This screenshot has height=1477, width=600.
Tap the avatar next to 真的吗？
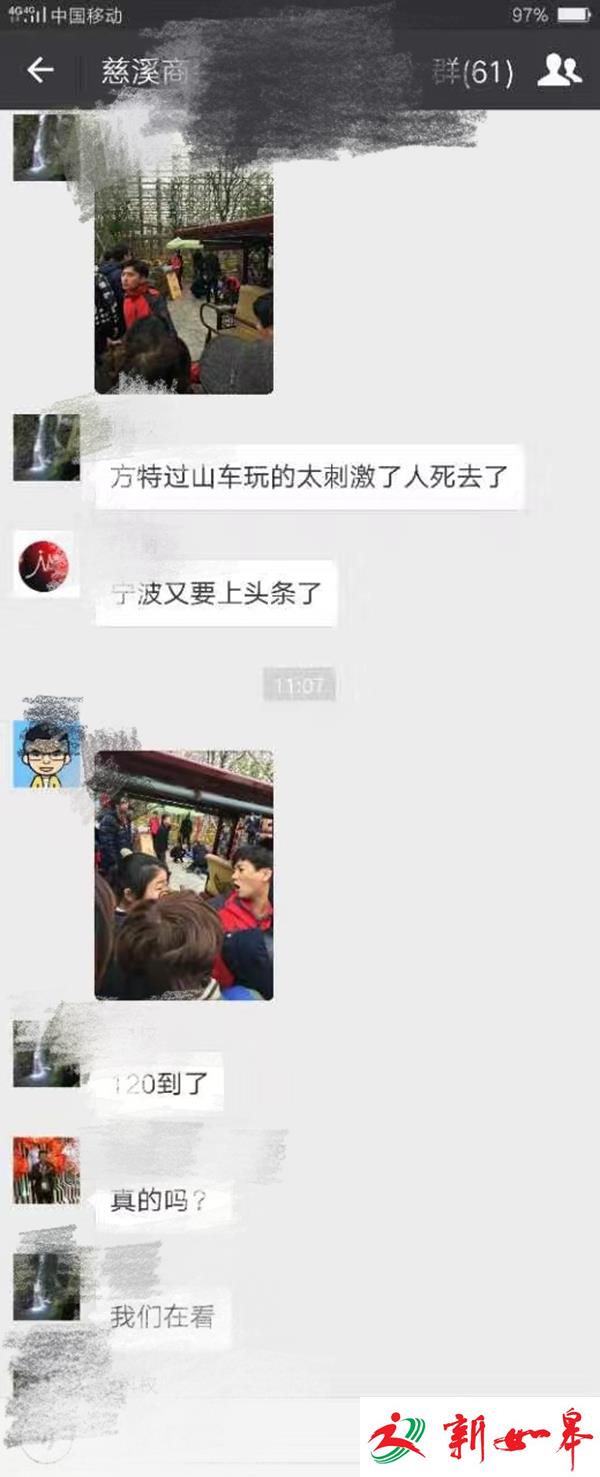(x=46, y=1170)
